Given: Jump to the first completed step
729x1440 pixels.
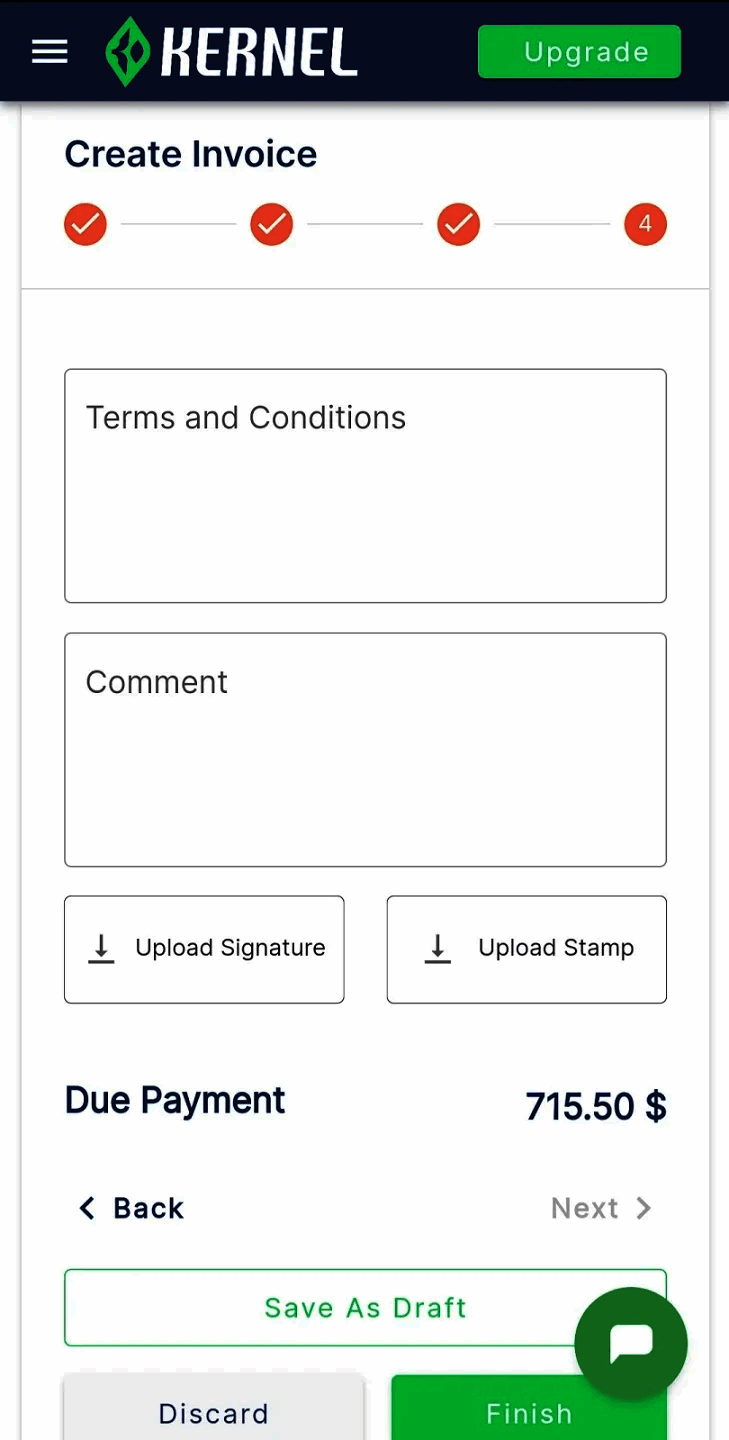Looking at the screenshot, I should point(86,224).
